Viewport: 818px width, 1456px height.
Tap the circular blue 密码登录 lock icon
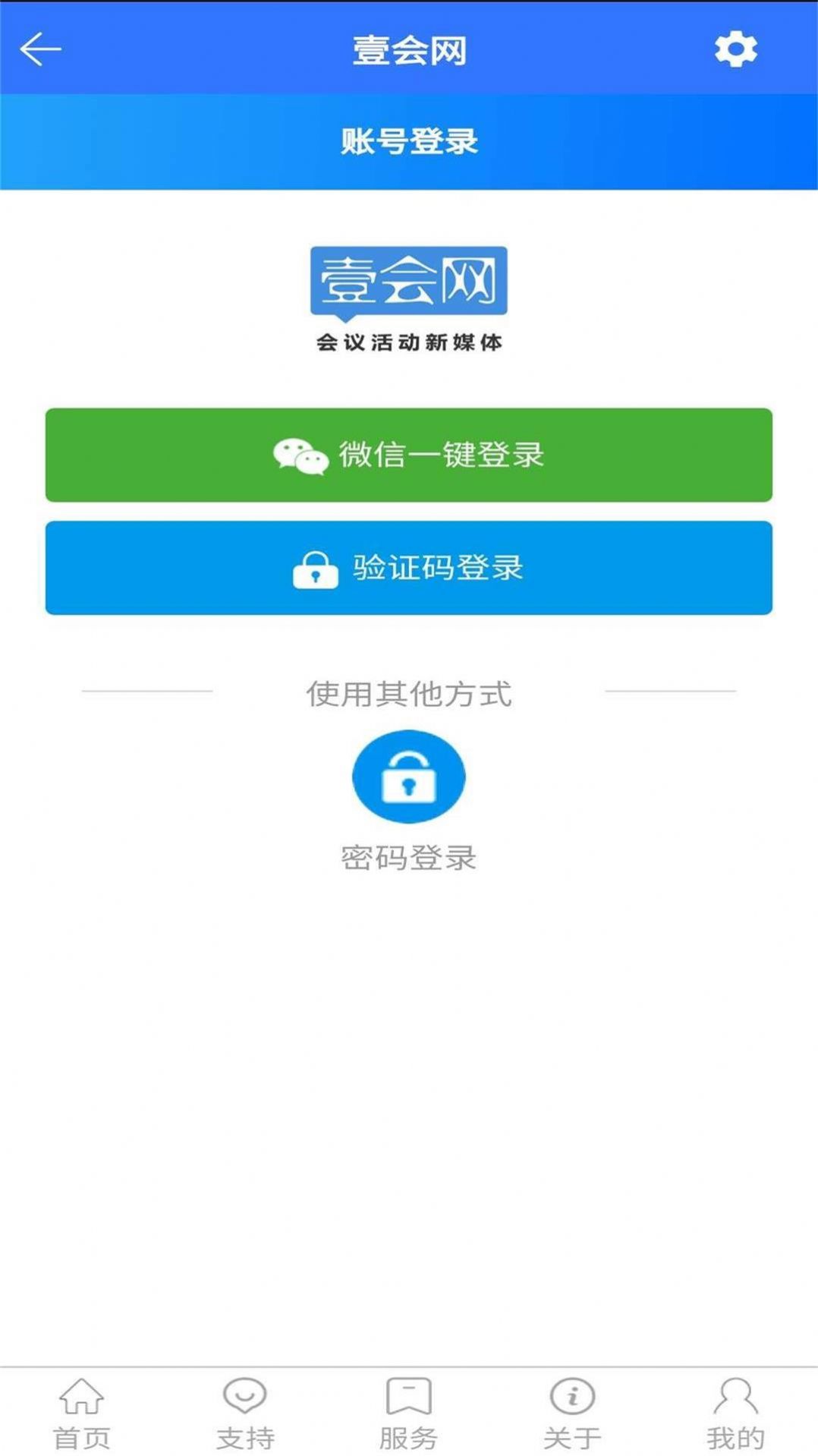(x=409, y=776)
